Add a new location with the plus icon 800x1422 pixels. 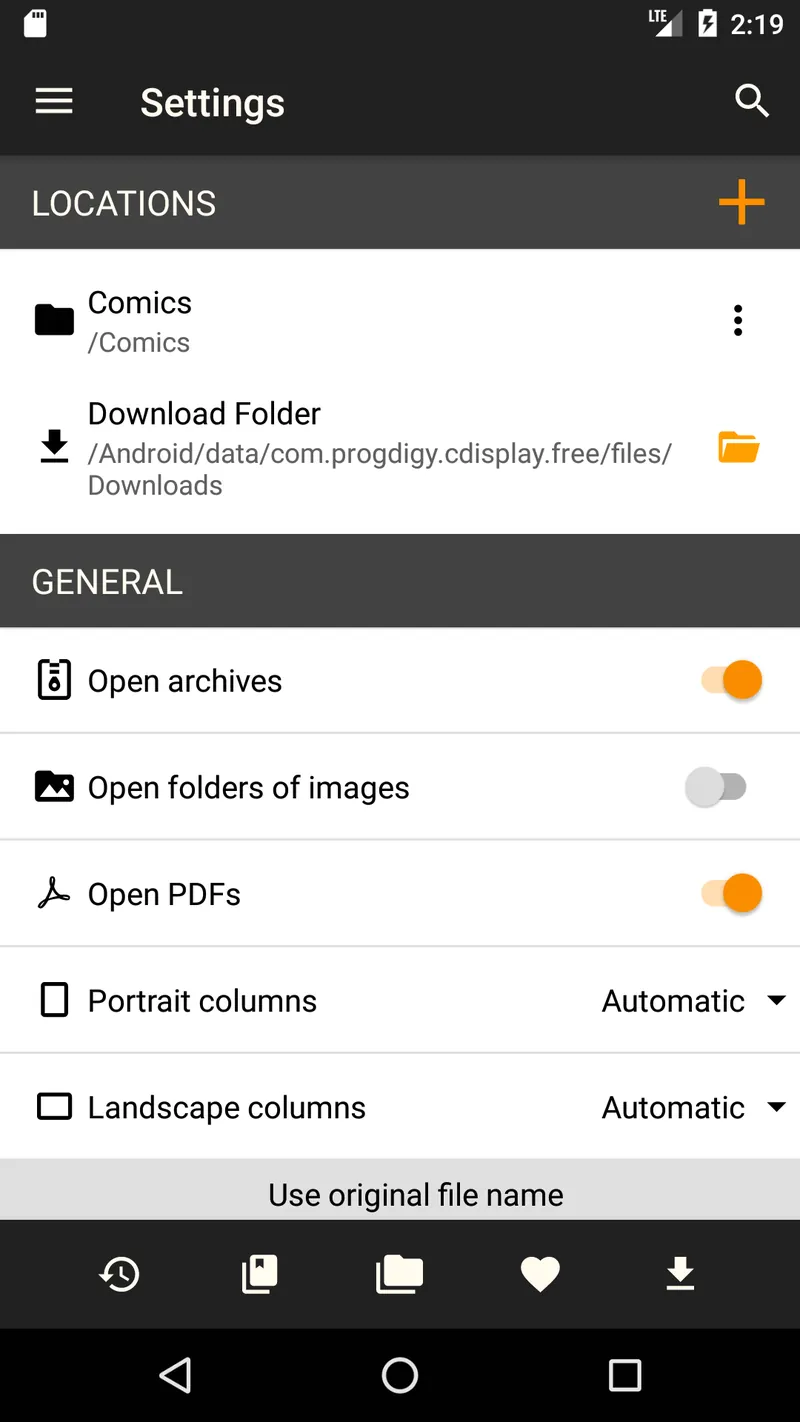click(x=741, y=202)
